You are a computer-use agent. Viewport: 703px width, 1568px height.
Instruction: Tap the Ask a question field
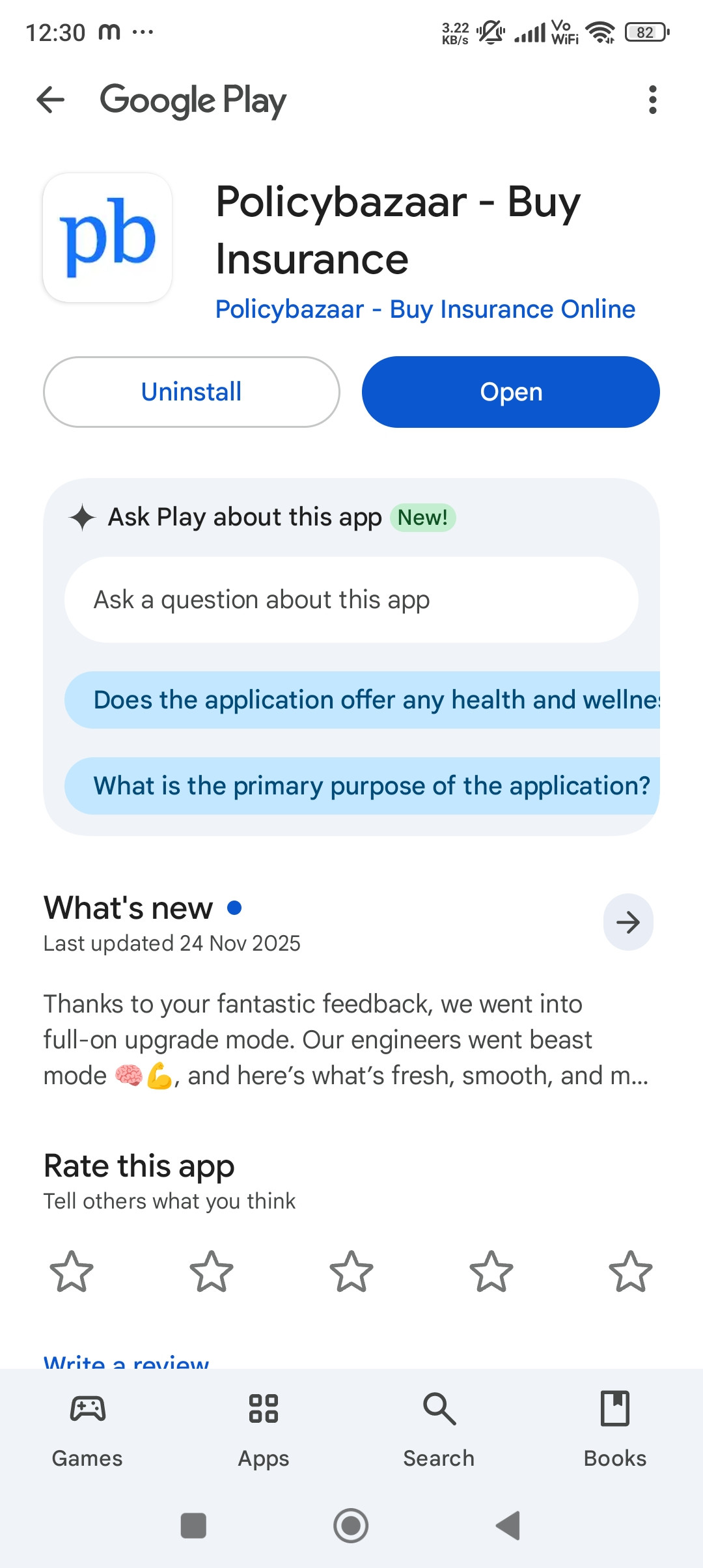tap(351, 600)
